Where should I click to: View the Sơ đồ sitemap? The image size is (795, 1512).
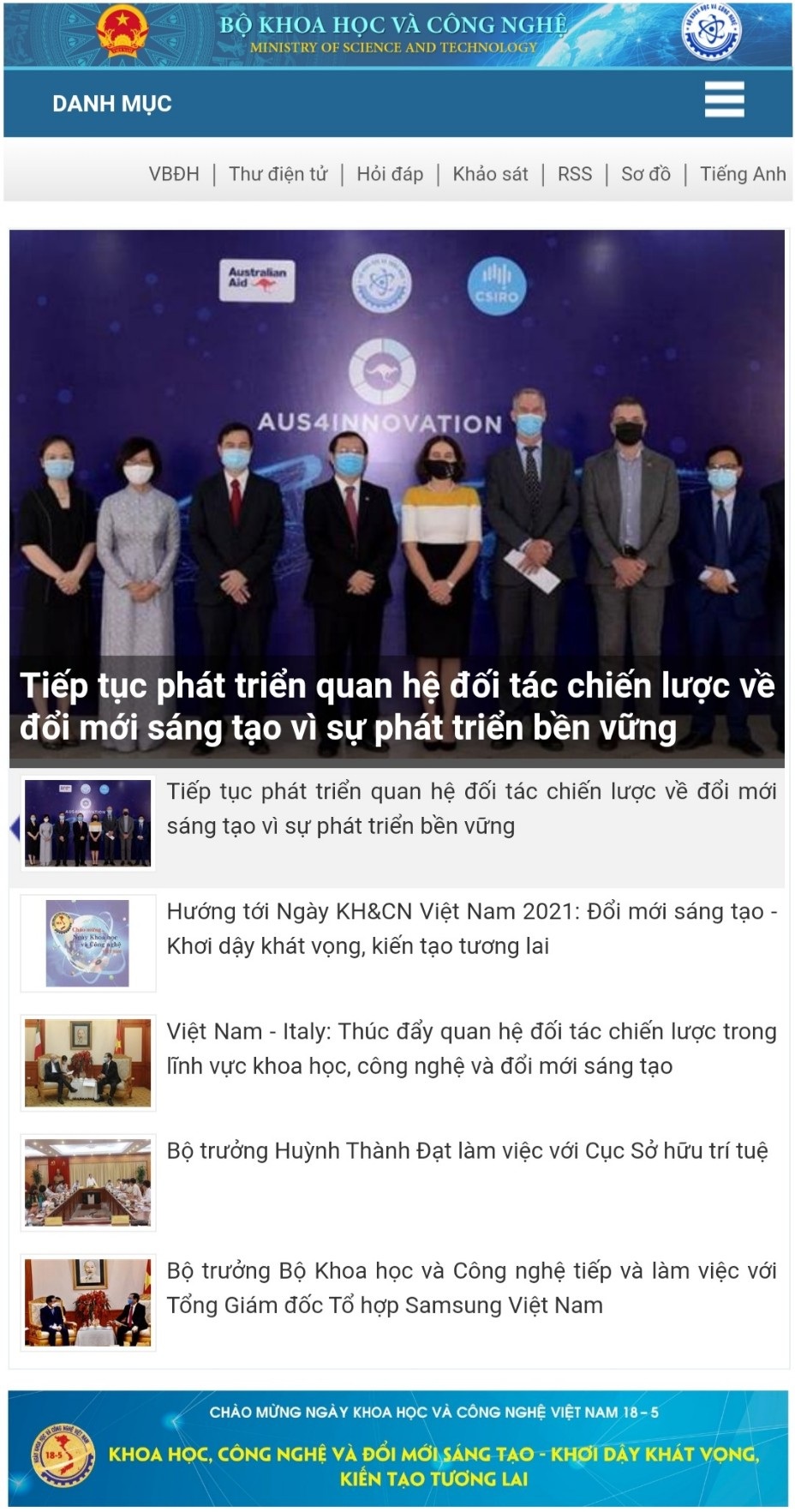[646, 174]
